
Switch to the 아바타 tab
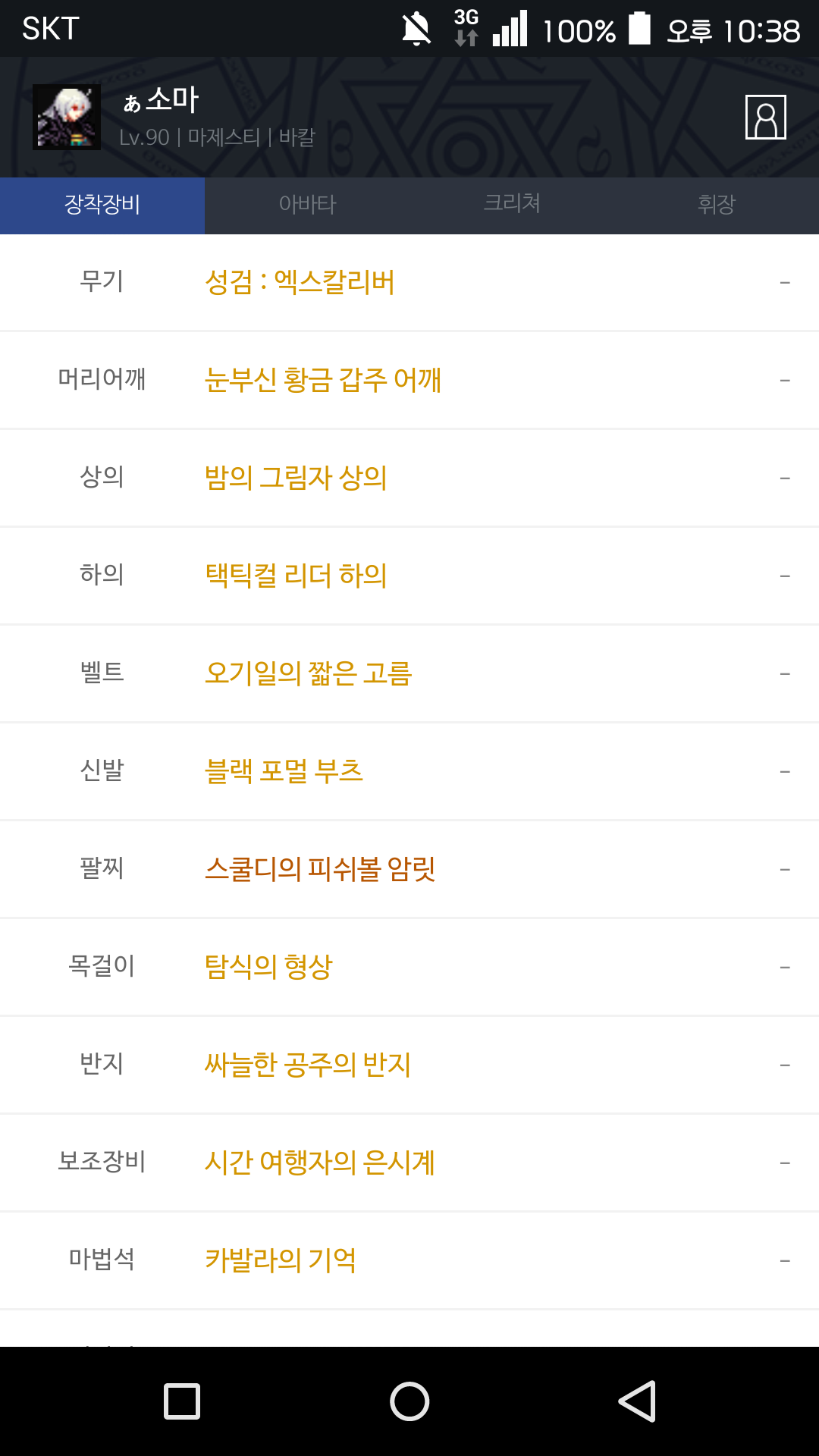coord(307,205)
